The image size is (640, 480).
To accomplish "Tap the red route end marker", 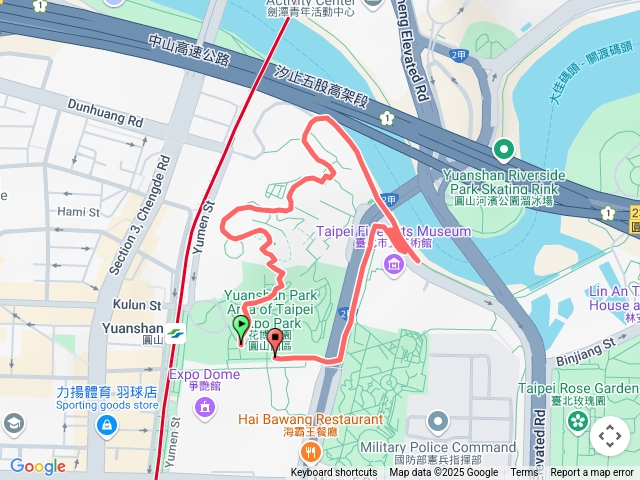I will tap(275, 340).
